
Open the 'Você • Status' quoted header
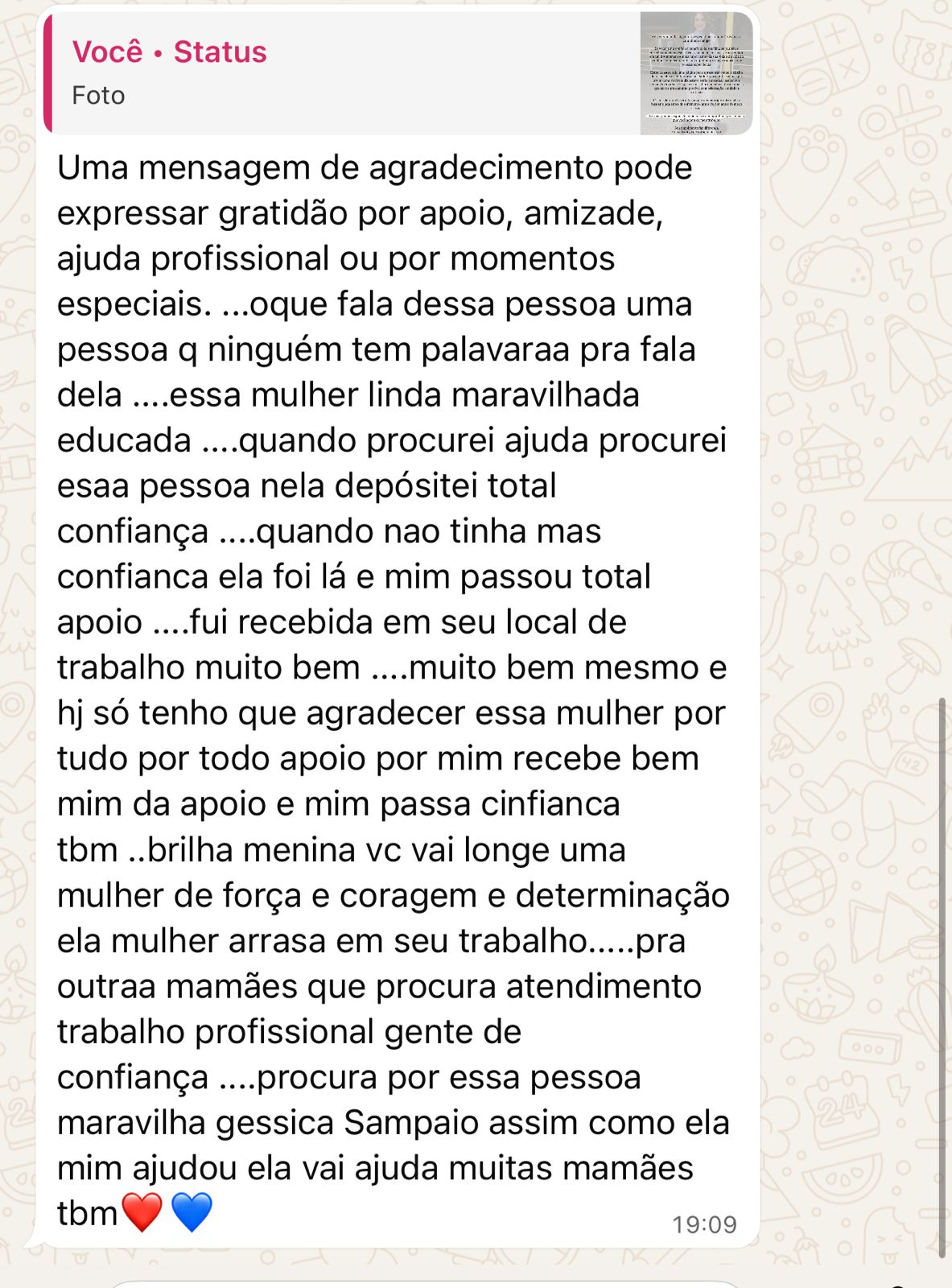(x=169, y=51)
